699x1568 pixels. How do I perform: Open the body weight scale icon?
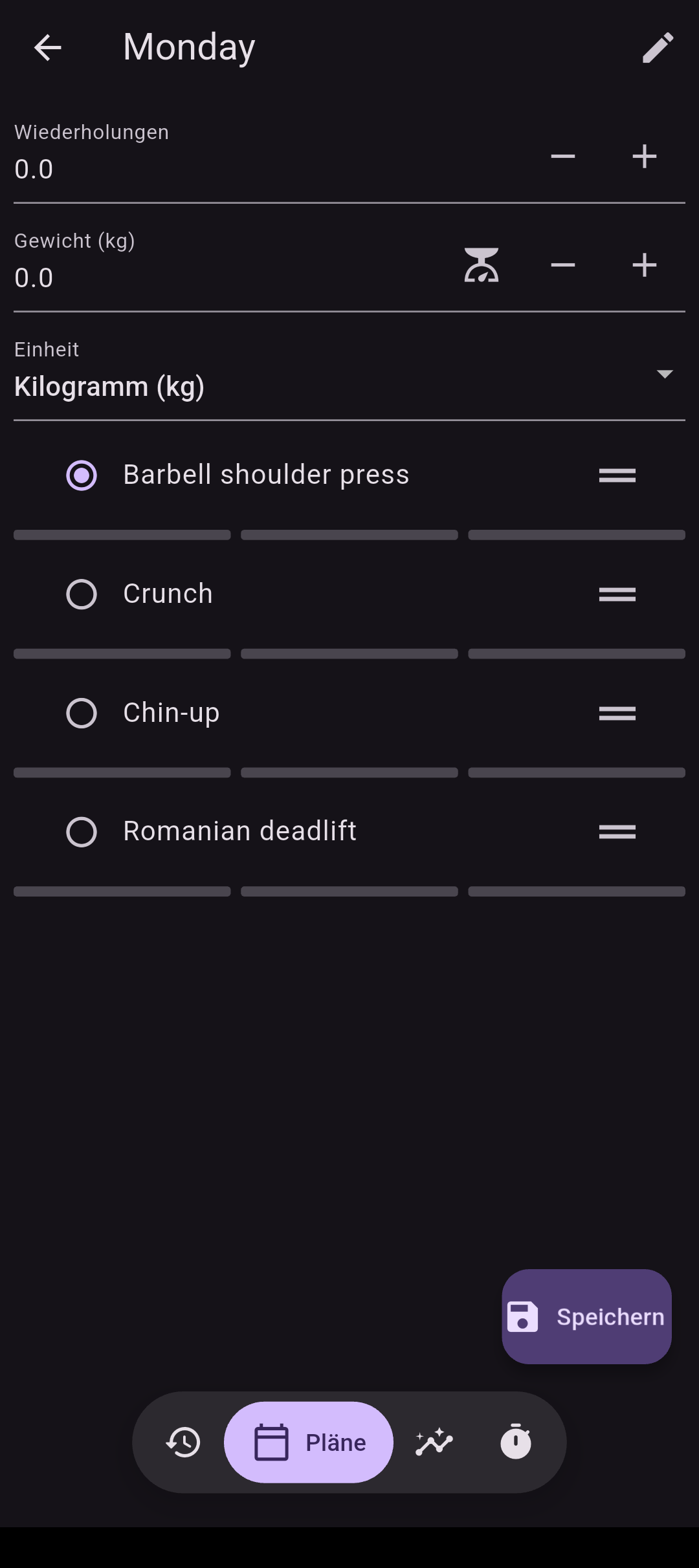(x=482, y=265)
